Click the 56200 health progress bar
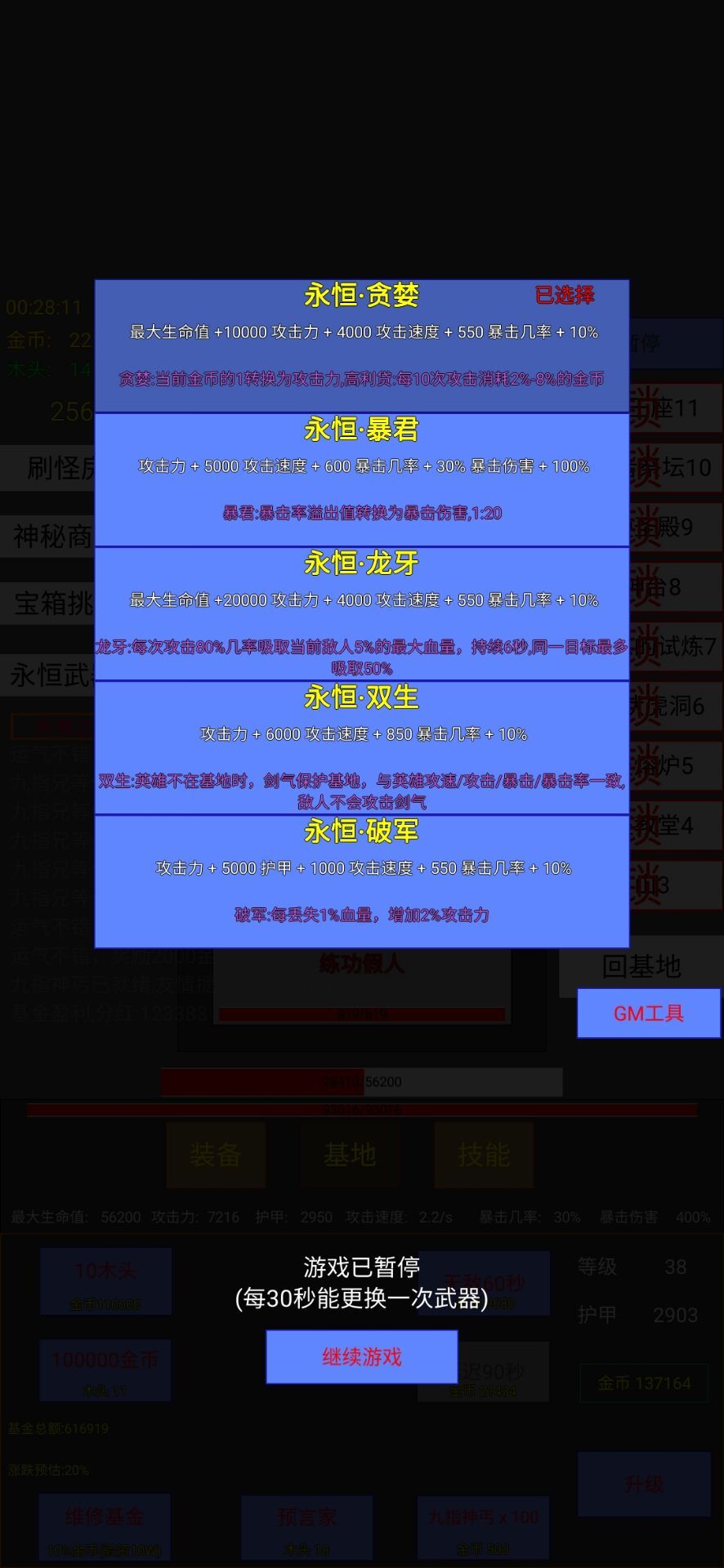 360,1080
